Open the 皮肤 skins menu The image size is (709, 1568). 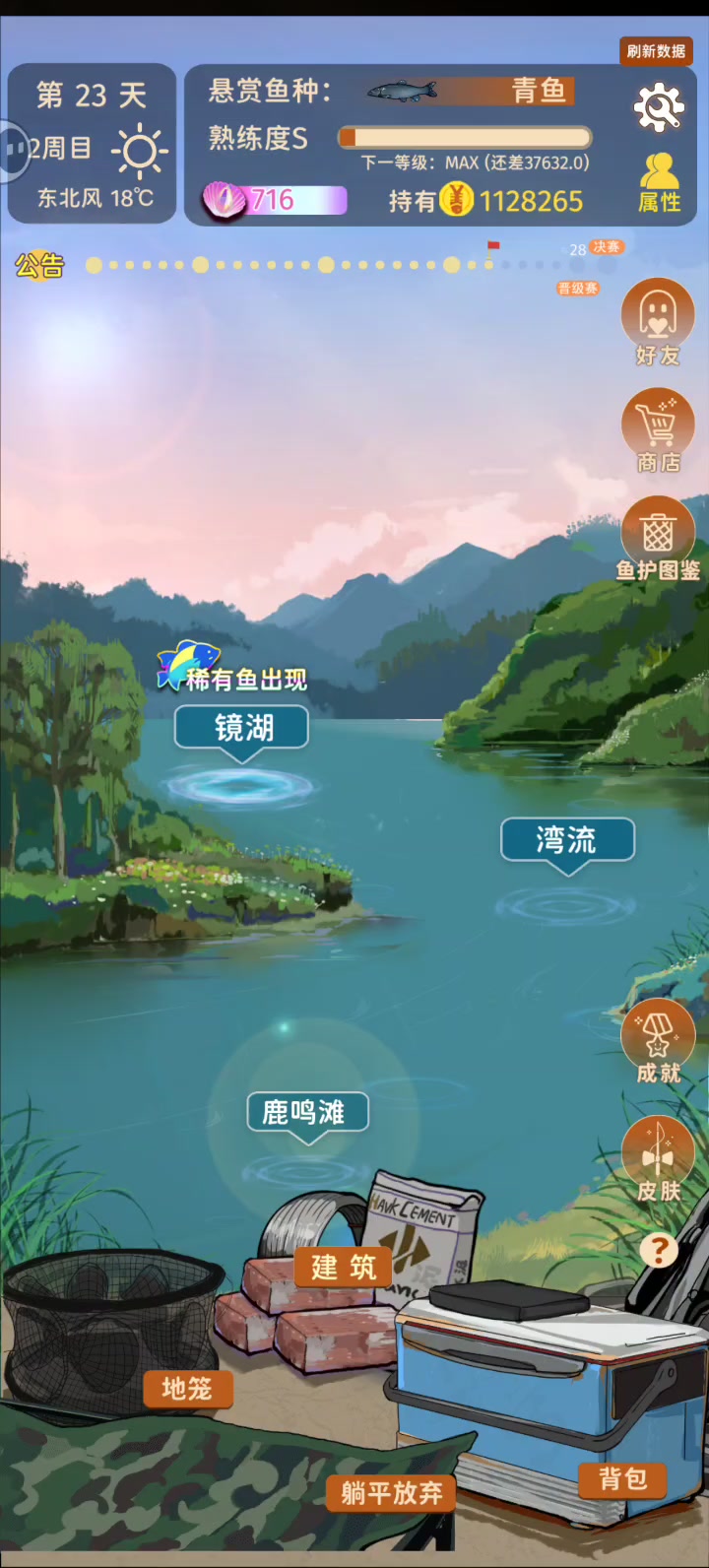(658, 1162)
